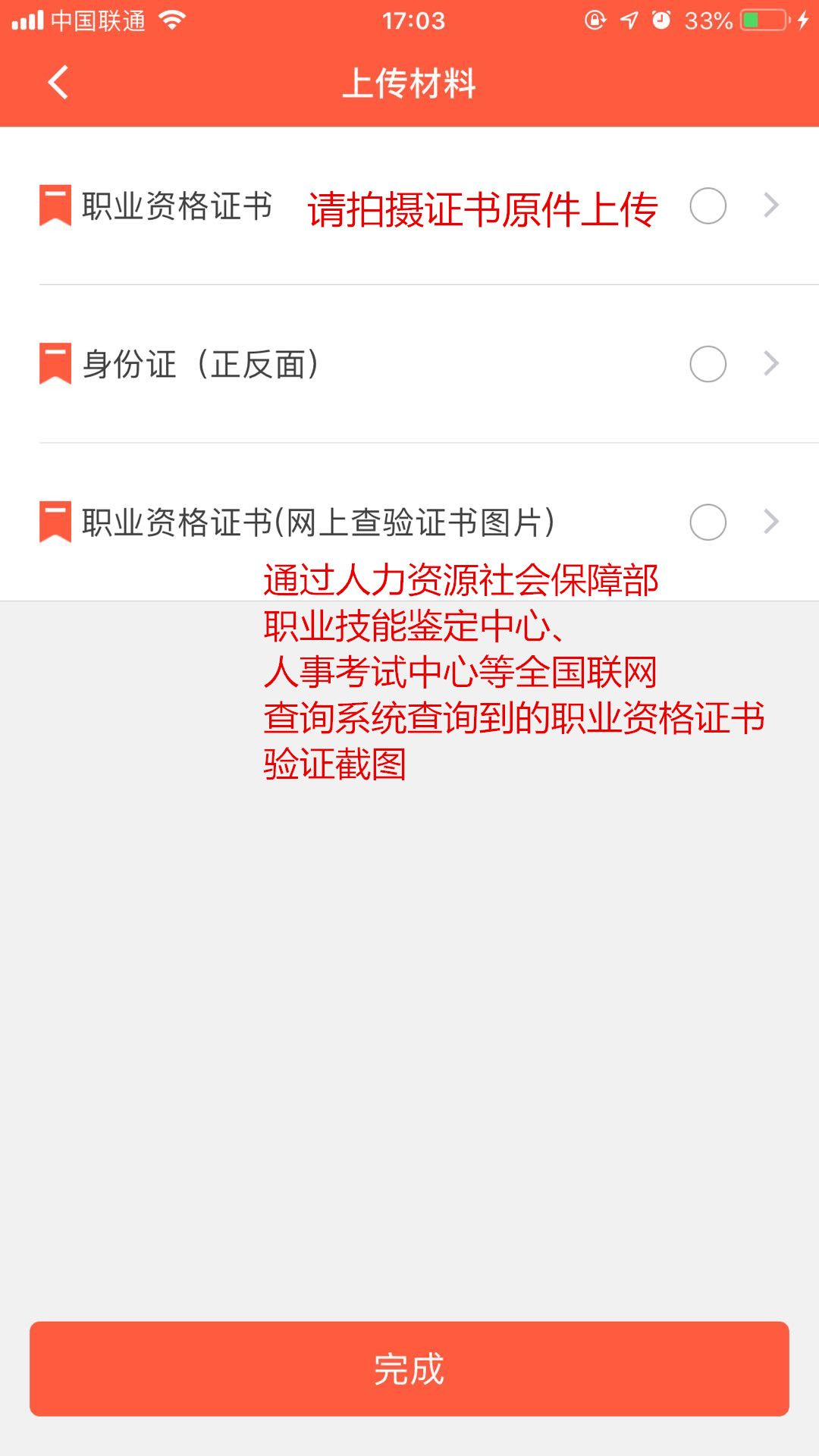The image size is (819, 1456).
Task: Go back from the 上传材料 page
Action: click(58, 82)
